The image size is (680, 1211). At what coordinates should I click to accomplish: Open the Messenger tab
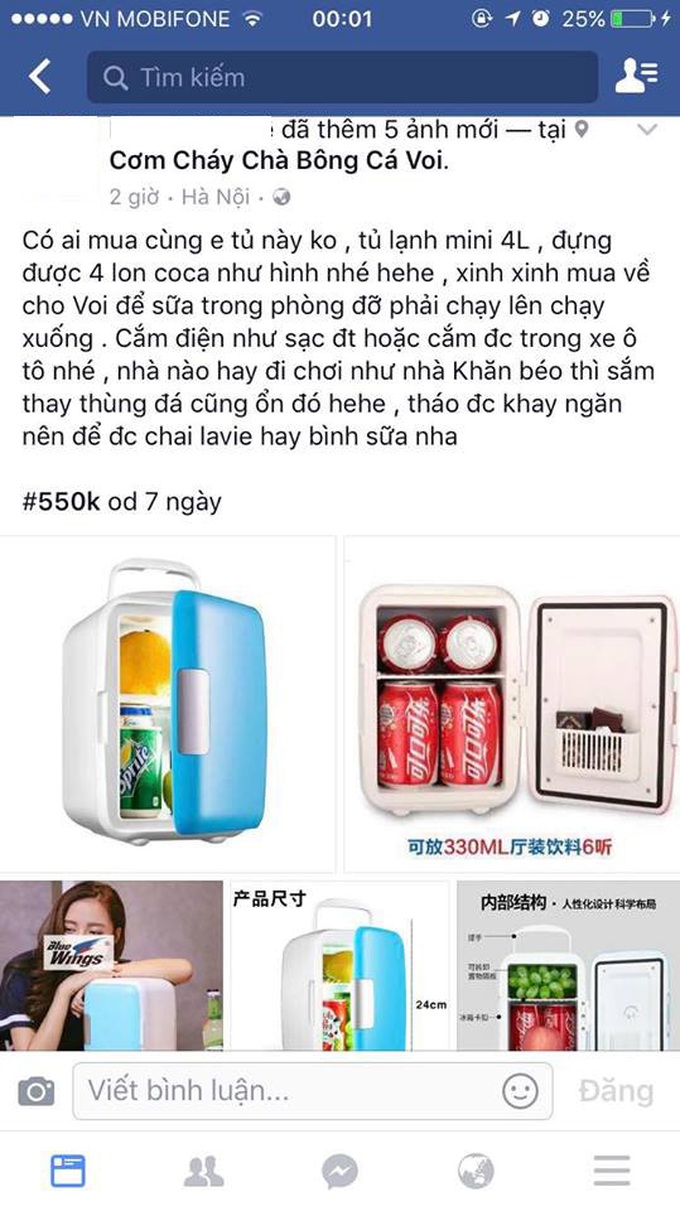(x=340, y=1171)
